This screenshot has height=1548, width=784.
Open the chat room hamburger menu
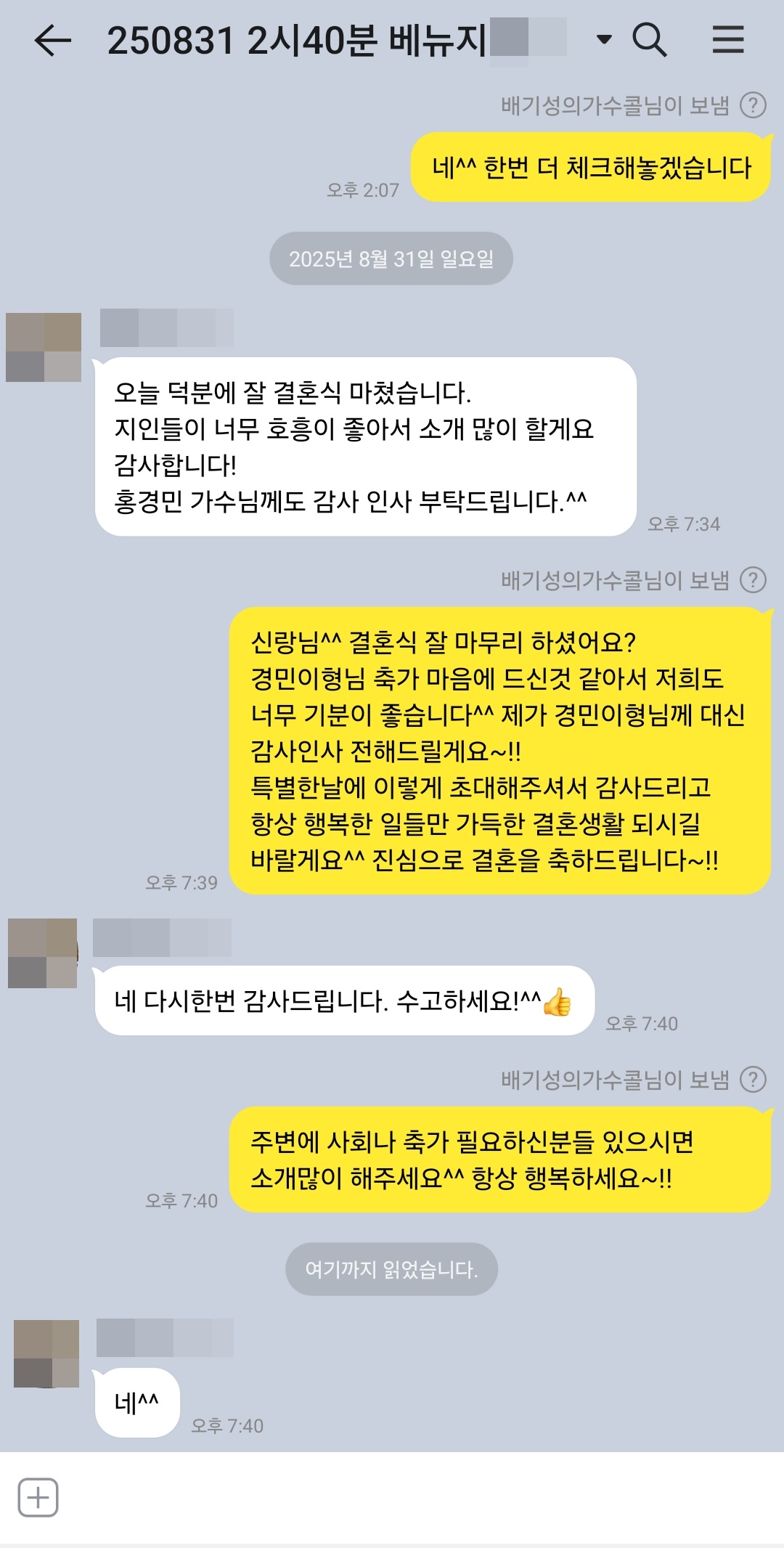tap(727, 40)
